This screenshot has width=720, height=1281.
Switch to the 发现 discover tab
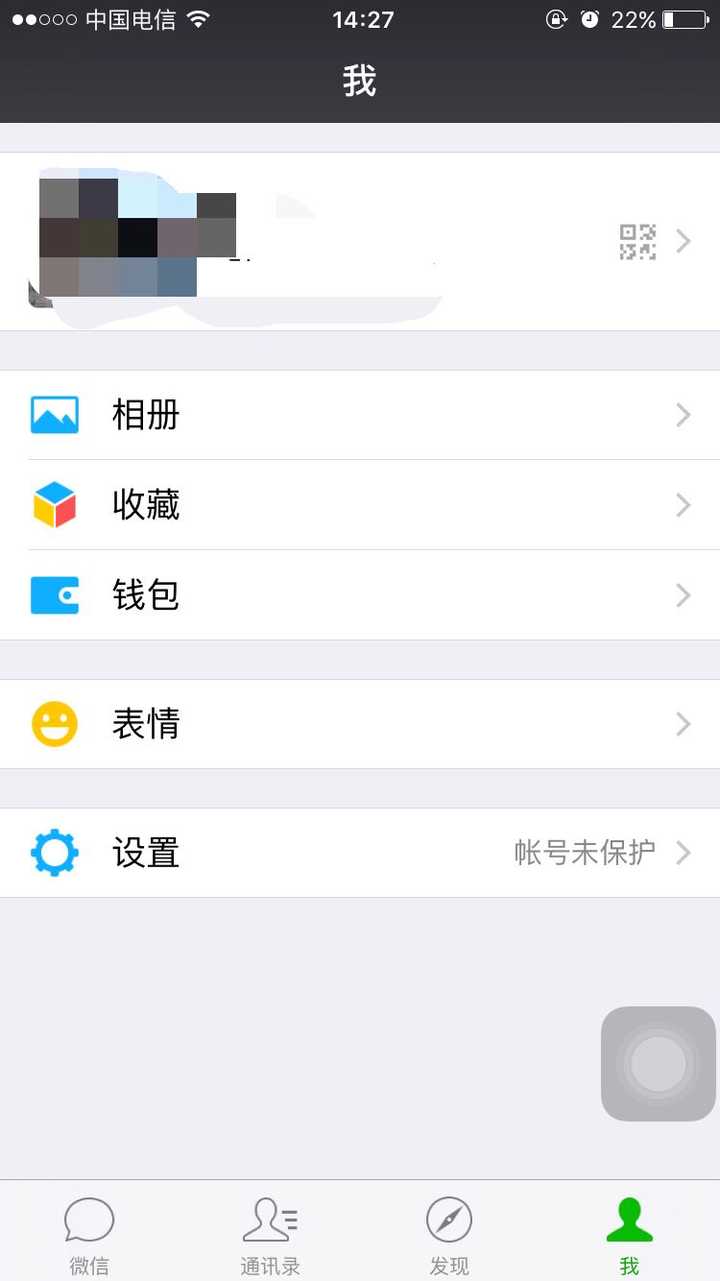point(449,1234)
